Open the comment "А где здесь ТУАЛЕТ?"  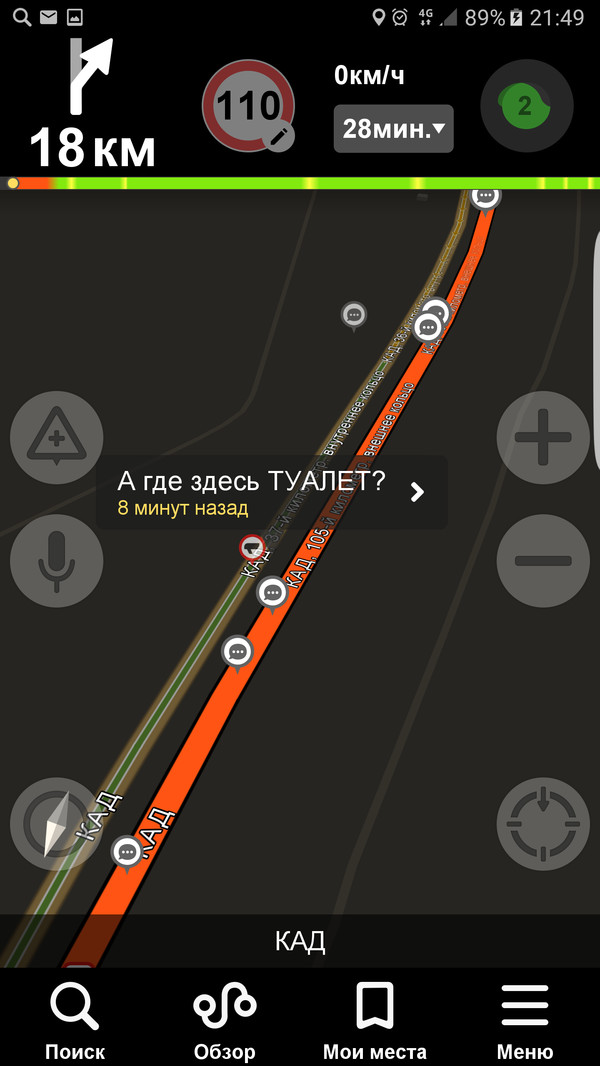(272, 492)
